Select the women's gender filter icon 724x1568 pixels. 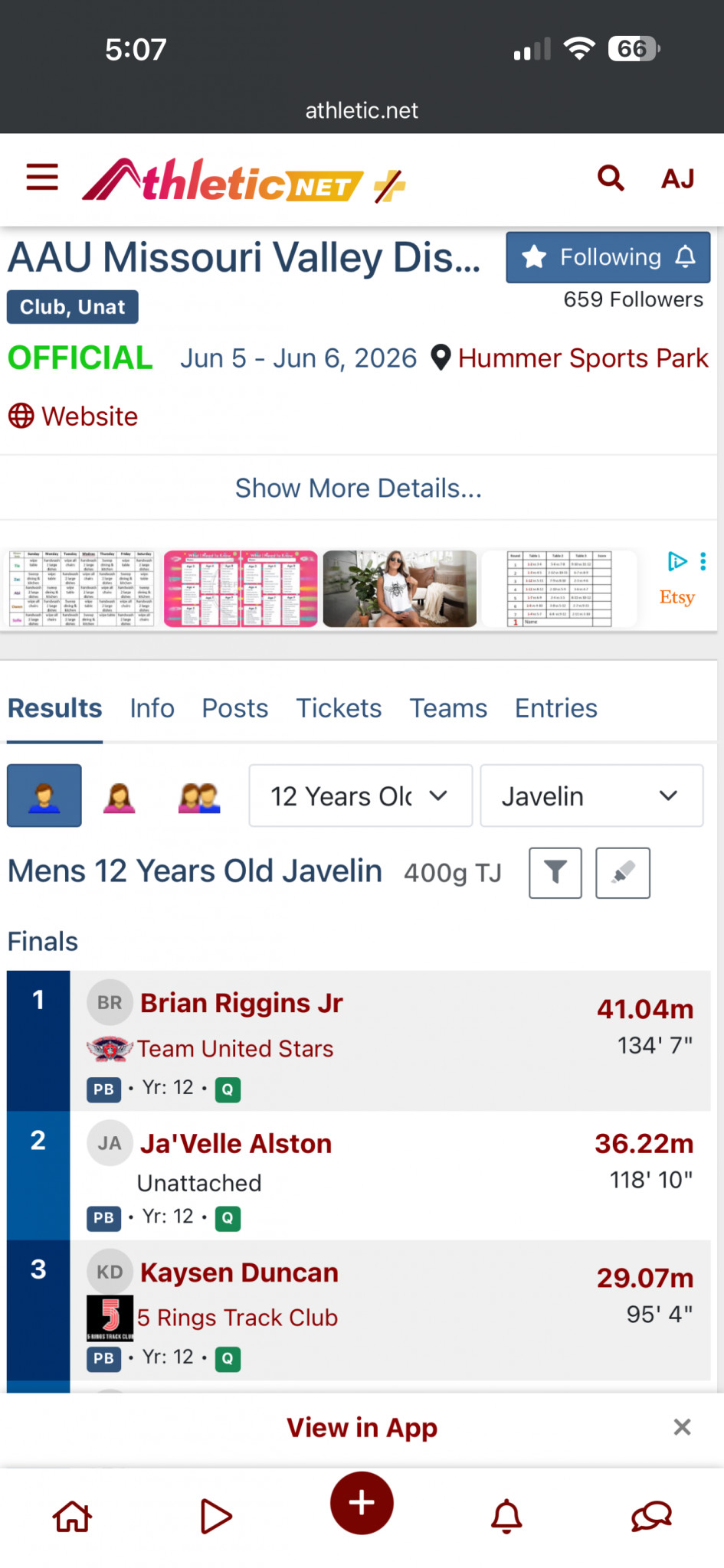(x=120, y=796)
